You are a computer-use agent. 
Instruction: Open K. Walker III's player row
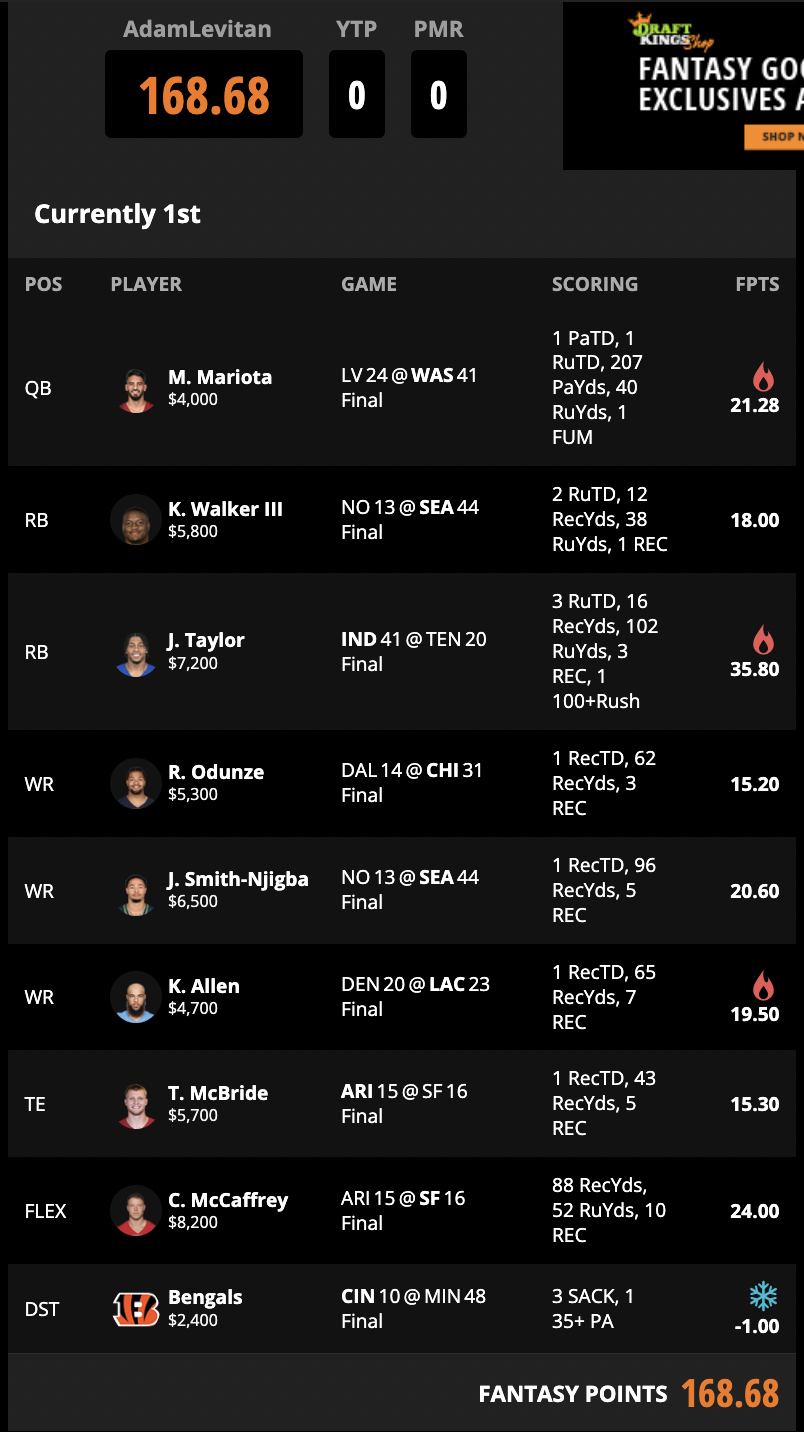click(x=402, y=520)
